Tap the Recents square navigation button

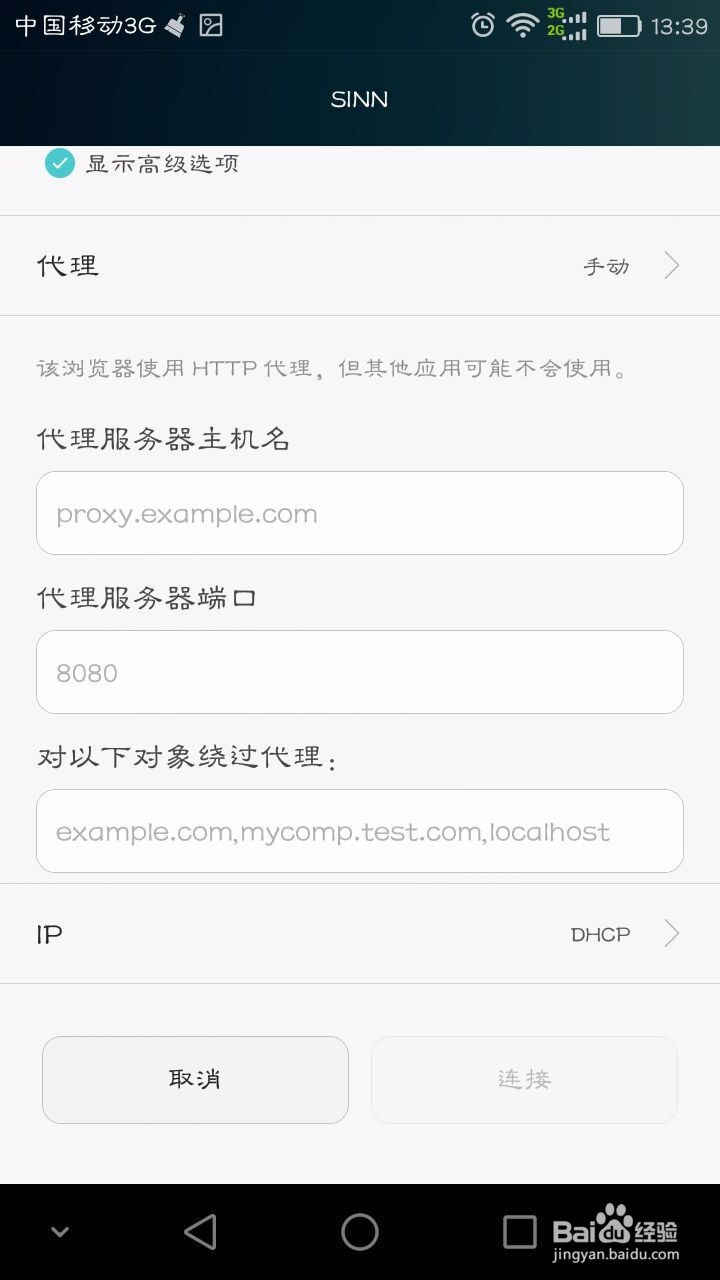pyautogui.click(x=516, y=1232)
